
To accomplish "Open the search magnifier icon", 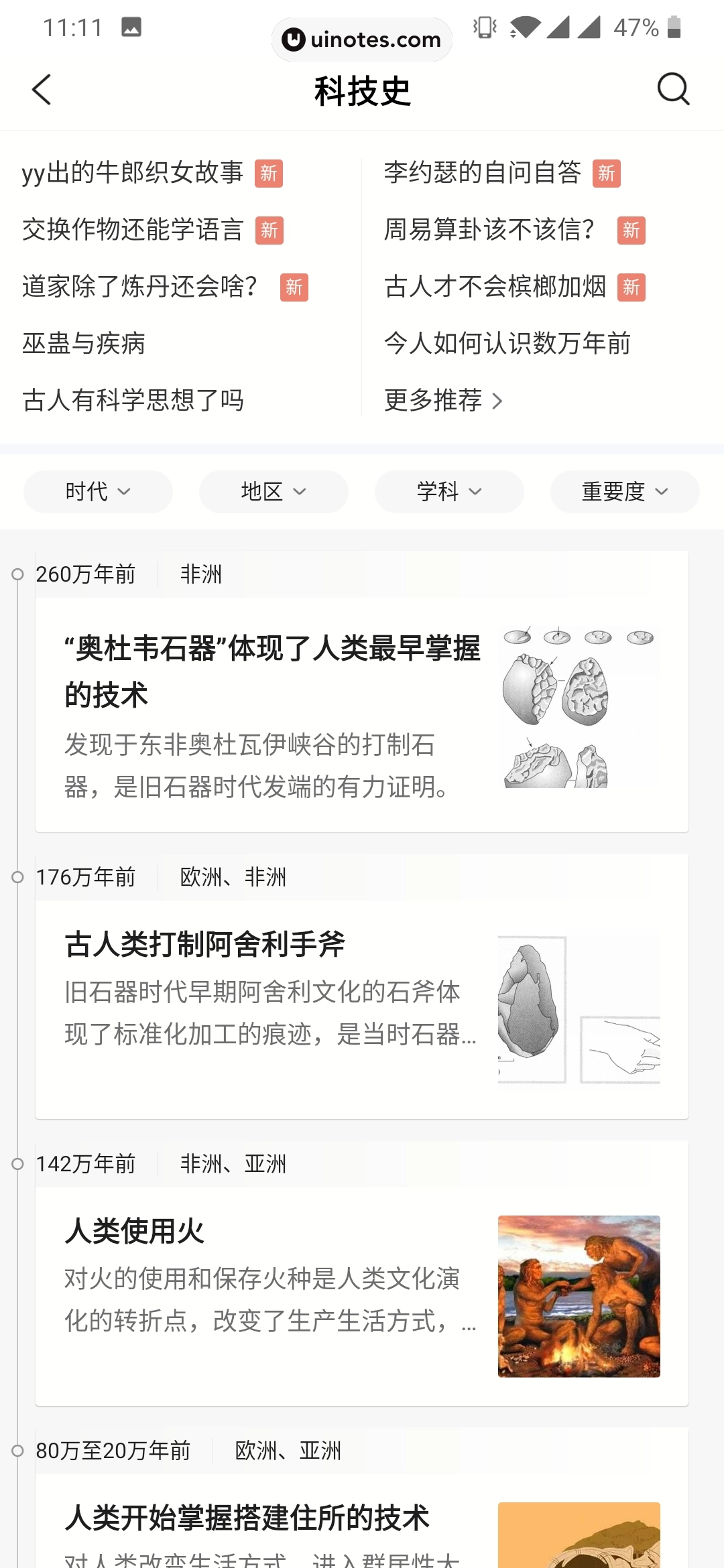I will (x=674, y=88).
